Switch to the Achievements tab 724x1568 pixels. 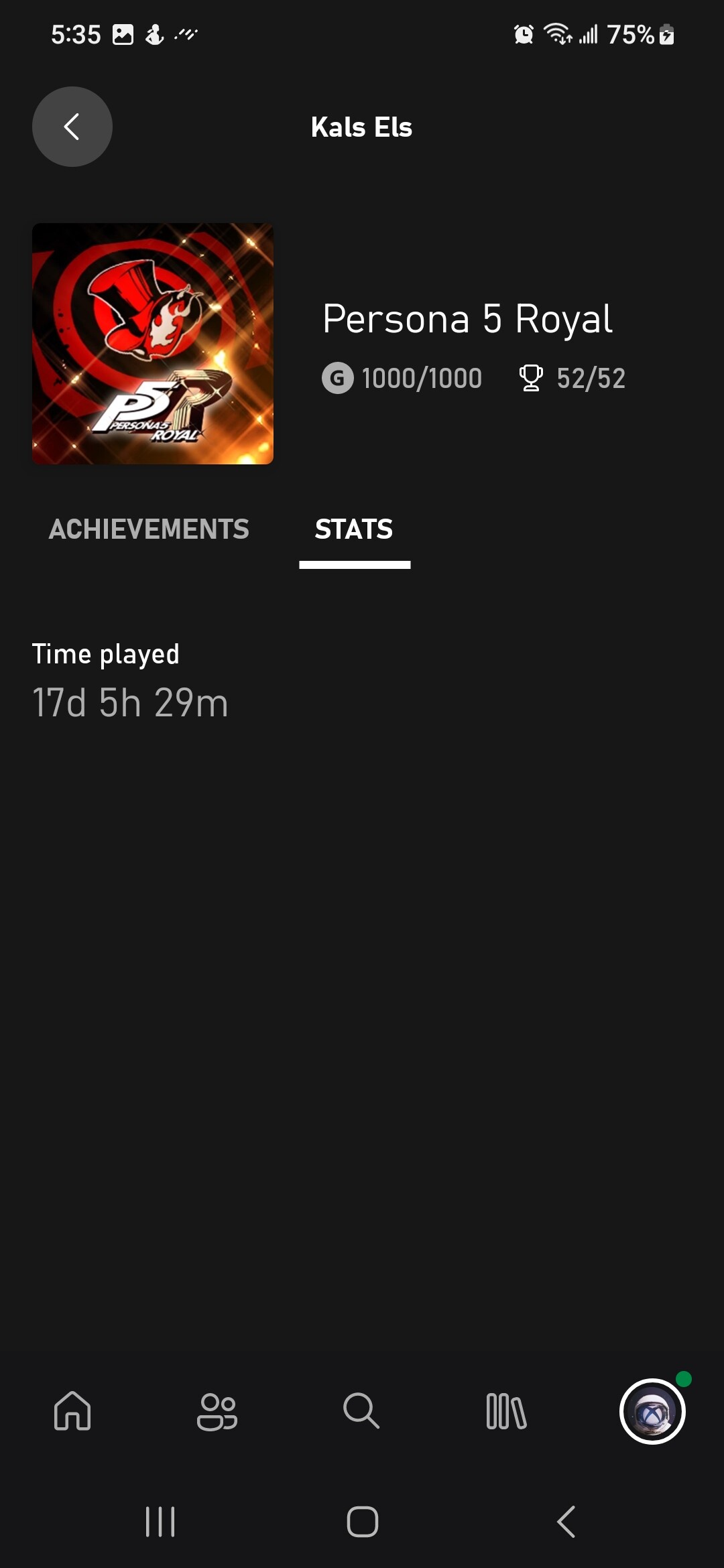[x=149, y=529]
